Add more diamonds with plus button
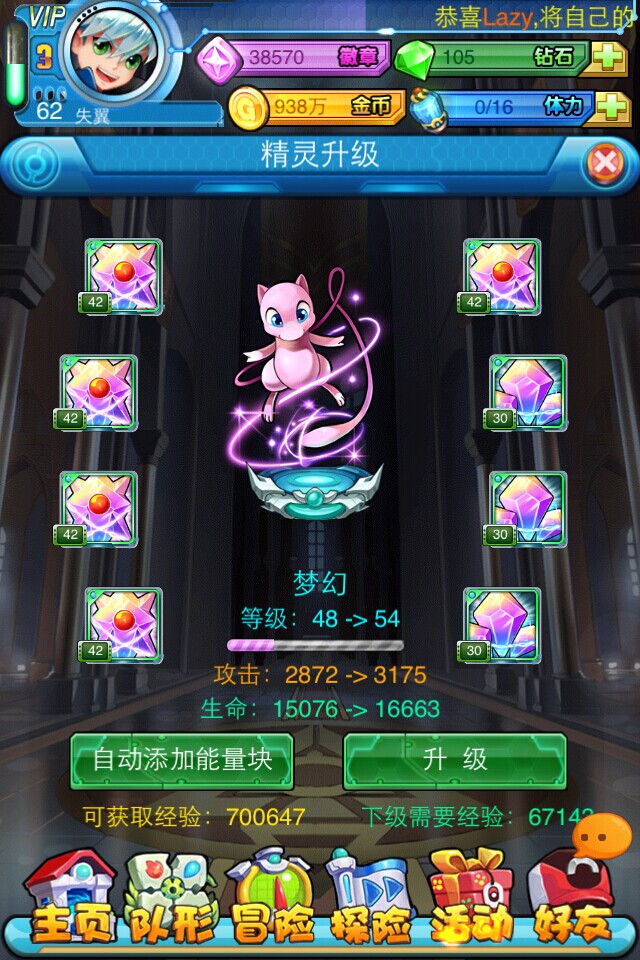 (609, 57)
